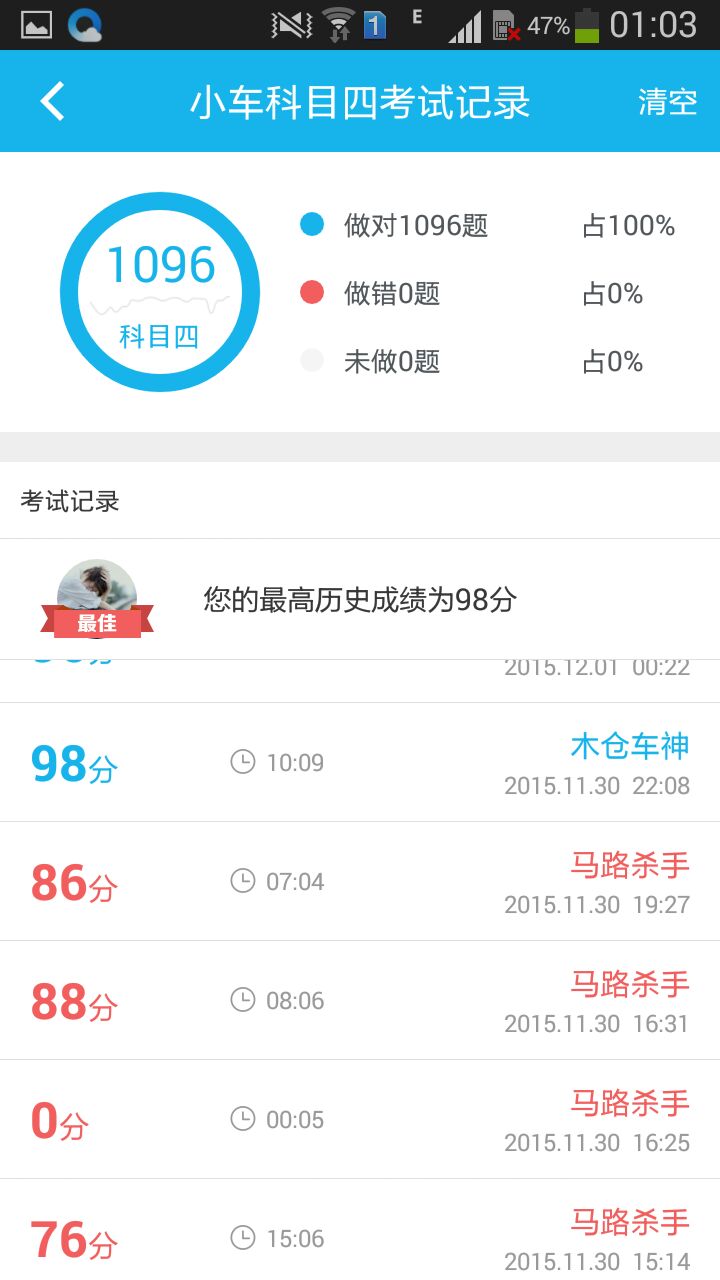View the 88分 record from 2015.11.30 16:31

(360, 1001)
